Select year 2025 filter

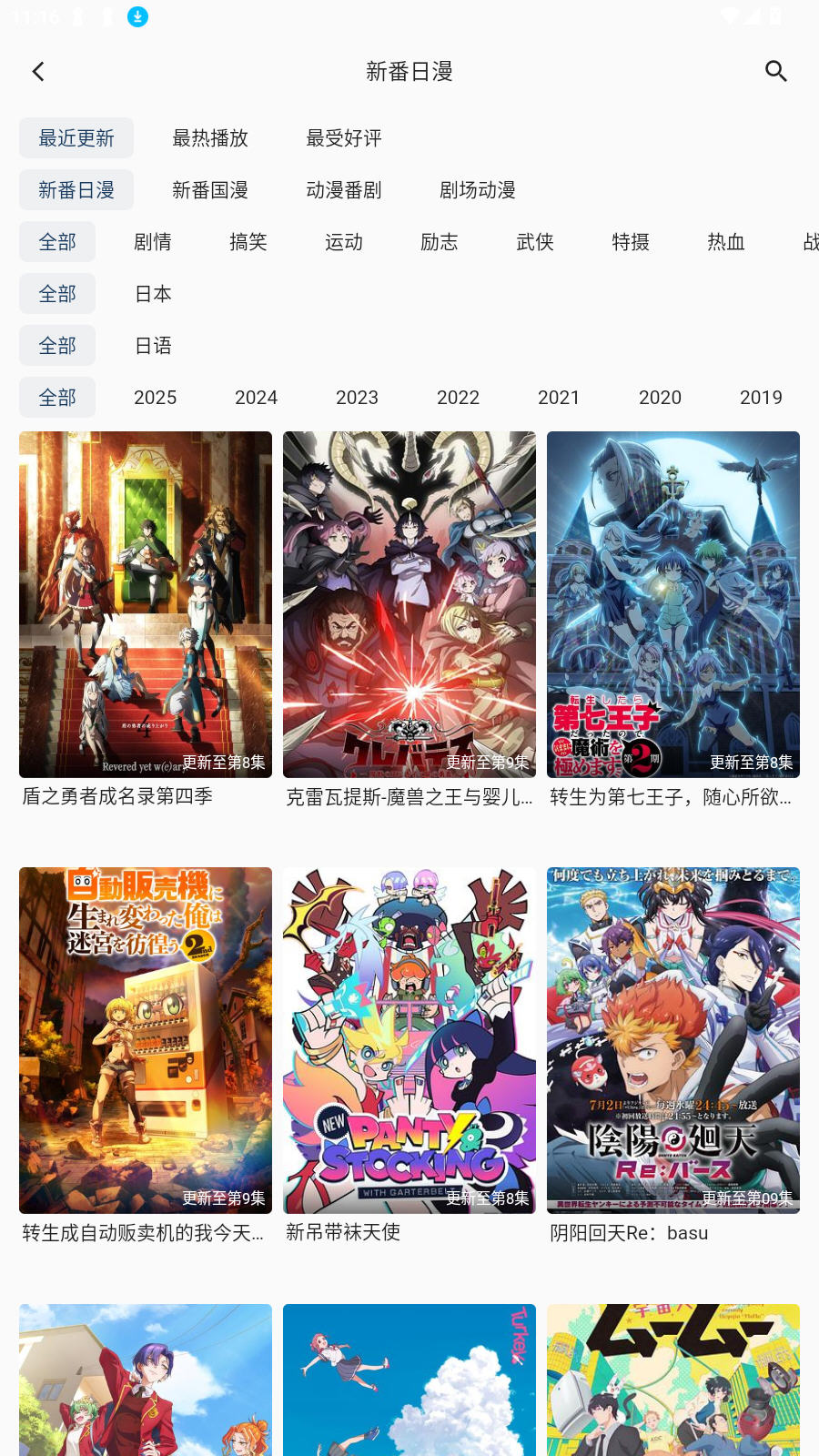pyautogui.click(x=156, y=398)
